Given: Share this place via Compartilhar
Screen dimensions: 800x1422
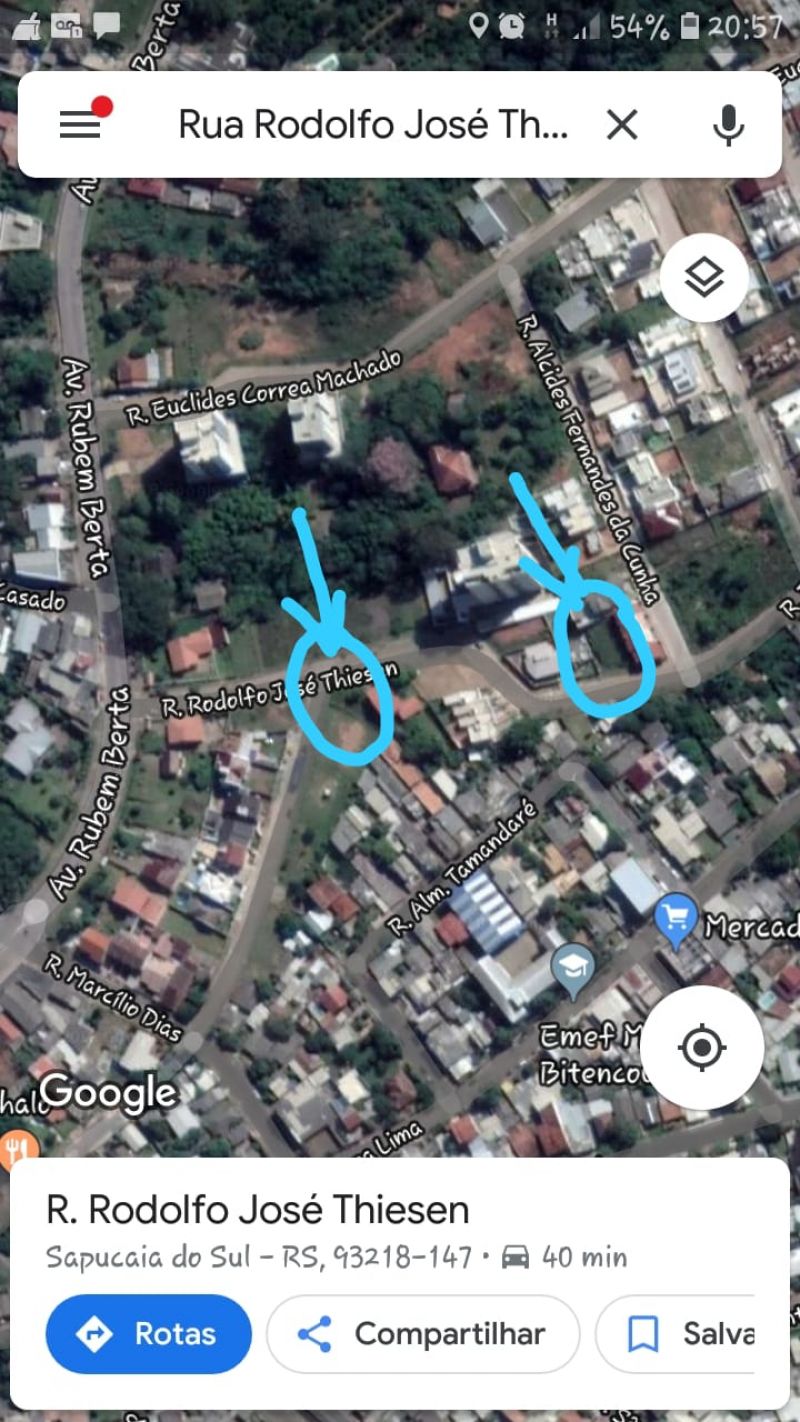Looking at the screenshot, I should (423, 1334).
